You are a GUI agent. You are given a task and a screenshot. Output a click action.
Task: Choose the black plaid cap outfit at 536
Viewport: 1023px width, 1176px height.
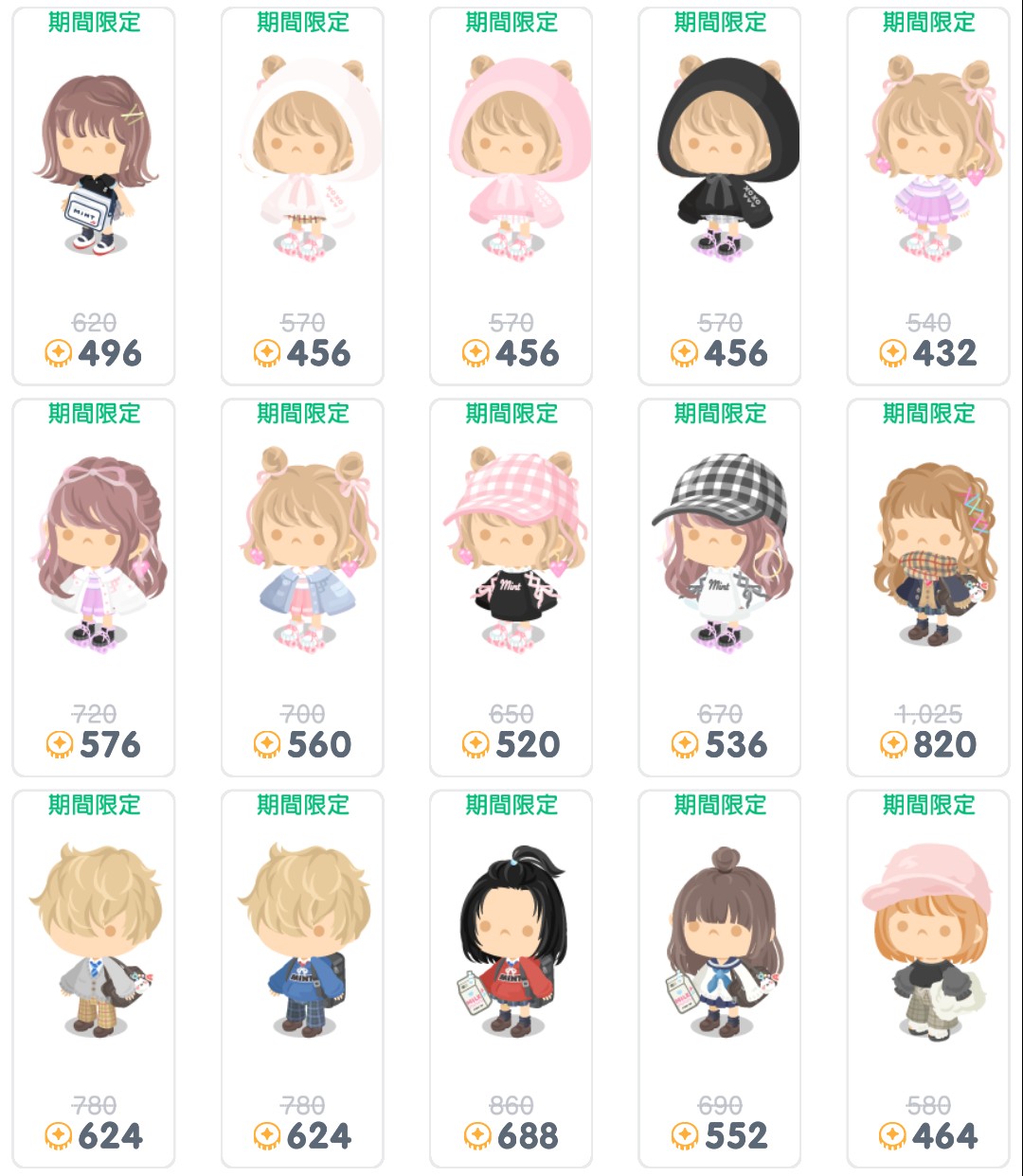(x=719, y=559)
